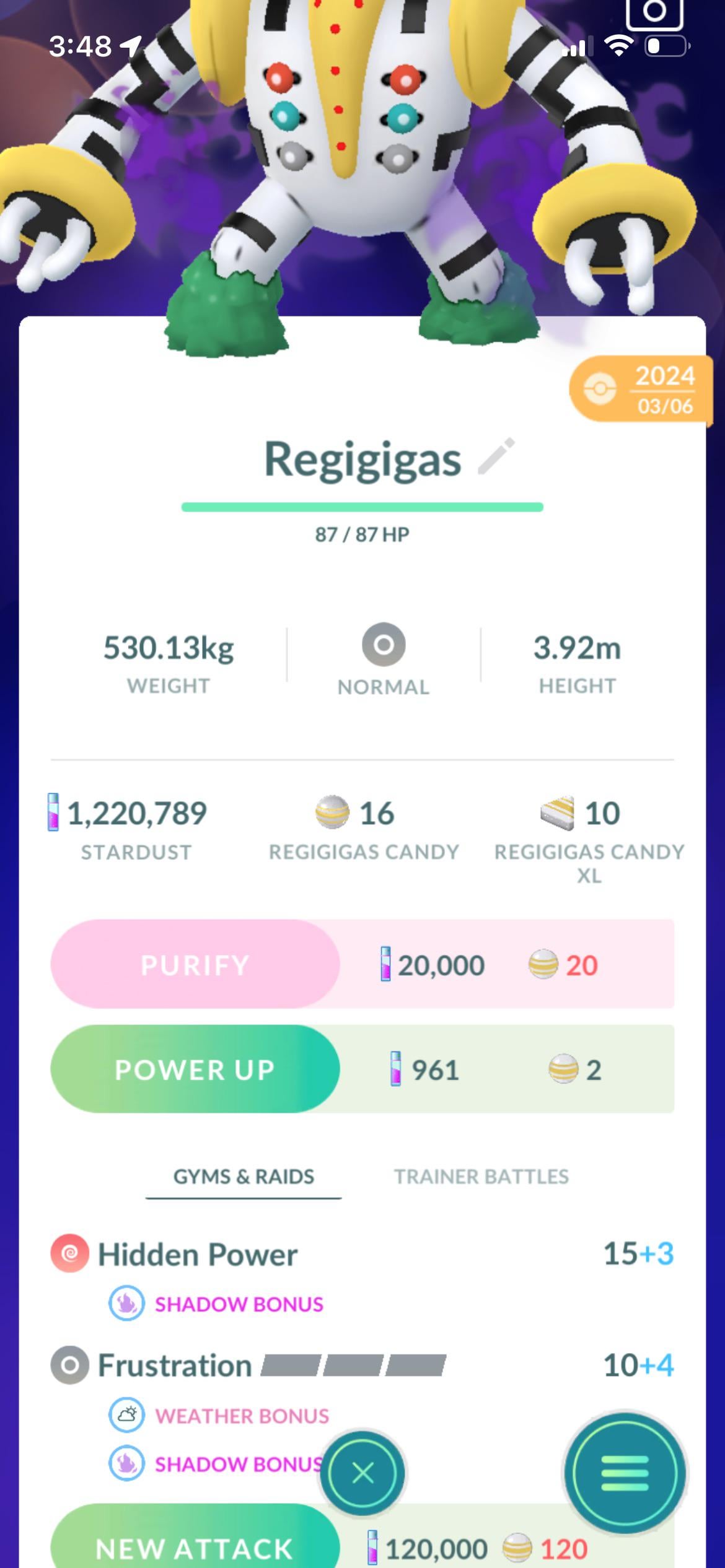Screen dimensions: 725x1568
Task: Open the AR camera icon
Action: (x=654, y=12)
